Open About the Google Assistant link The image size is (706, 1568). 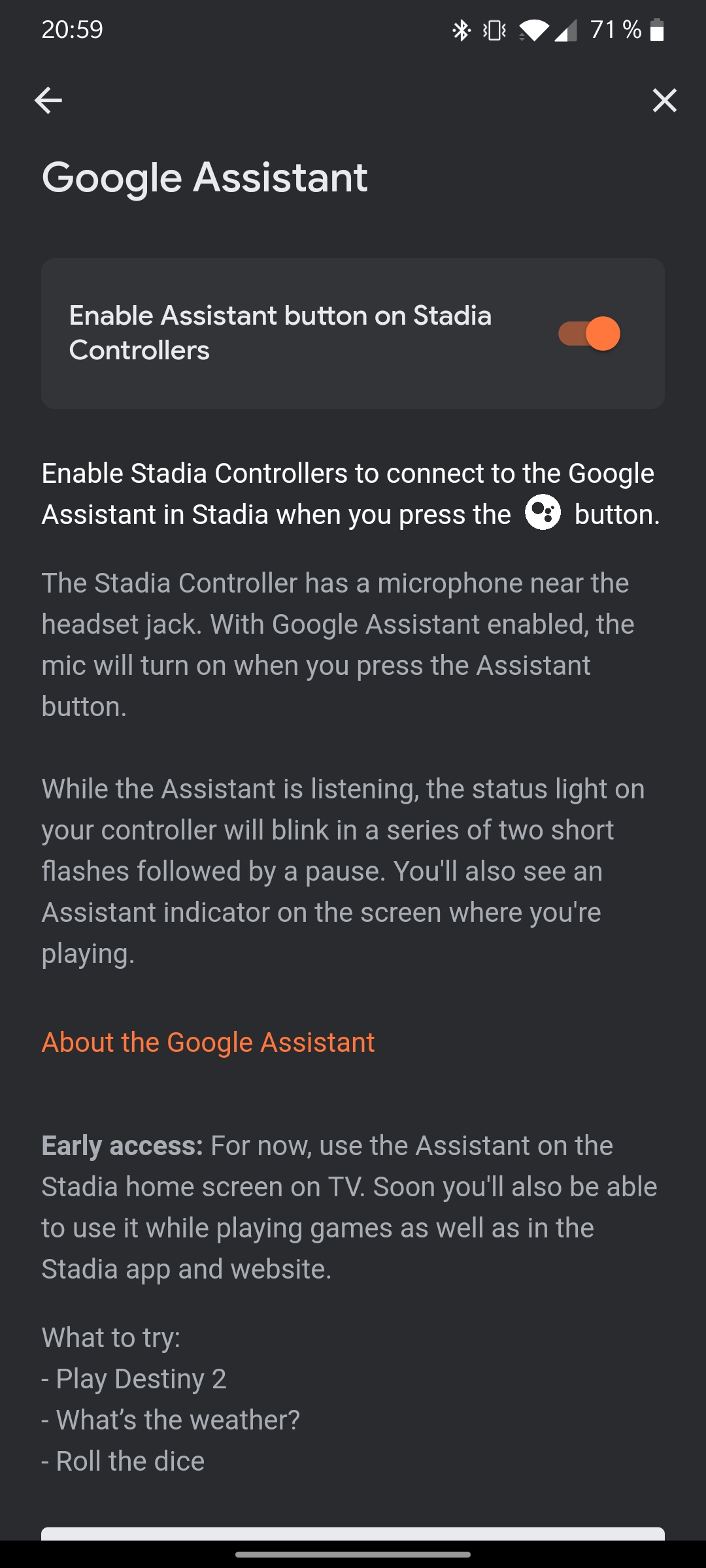pyautogui.click(x=208, y=1042)
